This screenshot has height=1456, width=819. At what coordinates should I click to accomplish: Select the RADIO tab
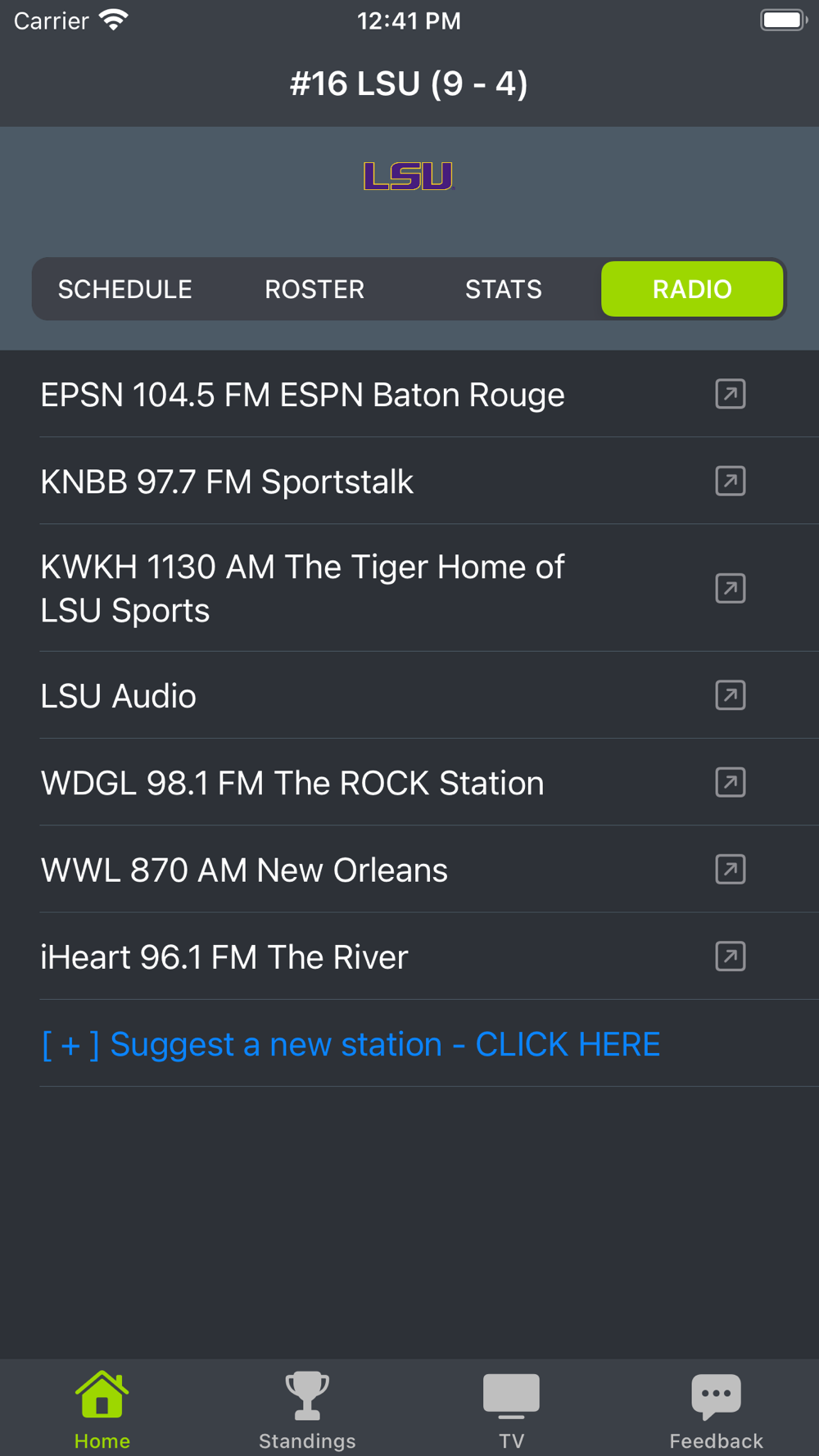tap(692, 289)
